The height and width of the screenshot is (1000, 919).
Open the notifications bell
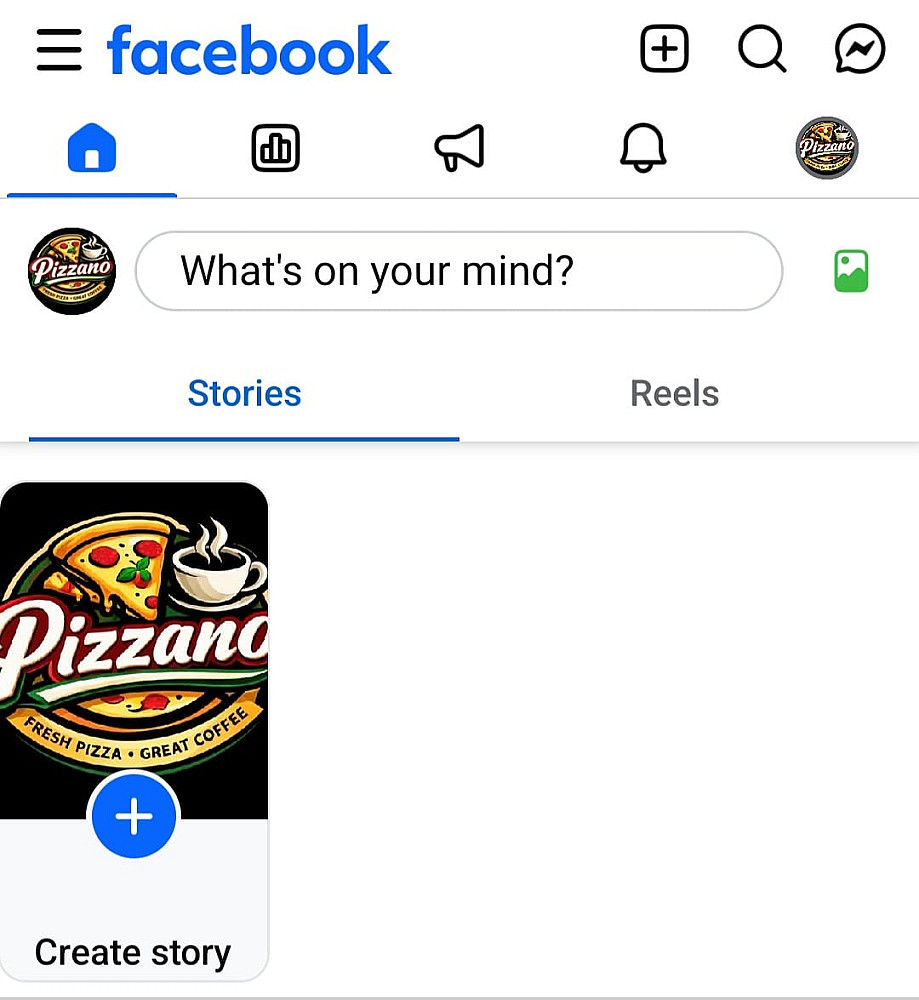click(643, 150)
